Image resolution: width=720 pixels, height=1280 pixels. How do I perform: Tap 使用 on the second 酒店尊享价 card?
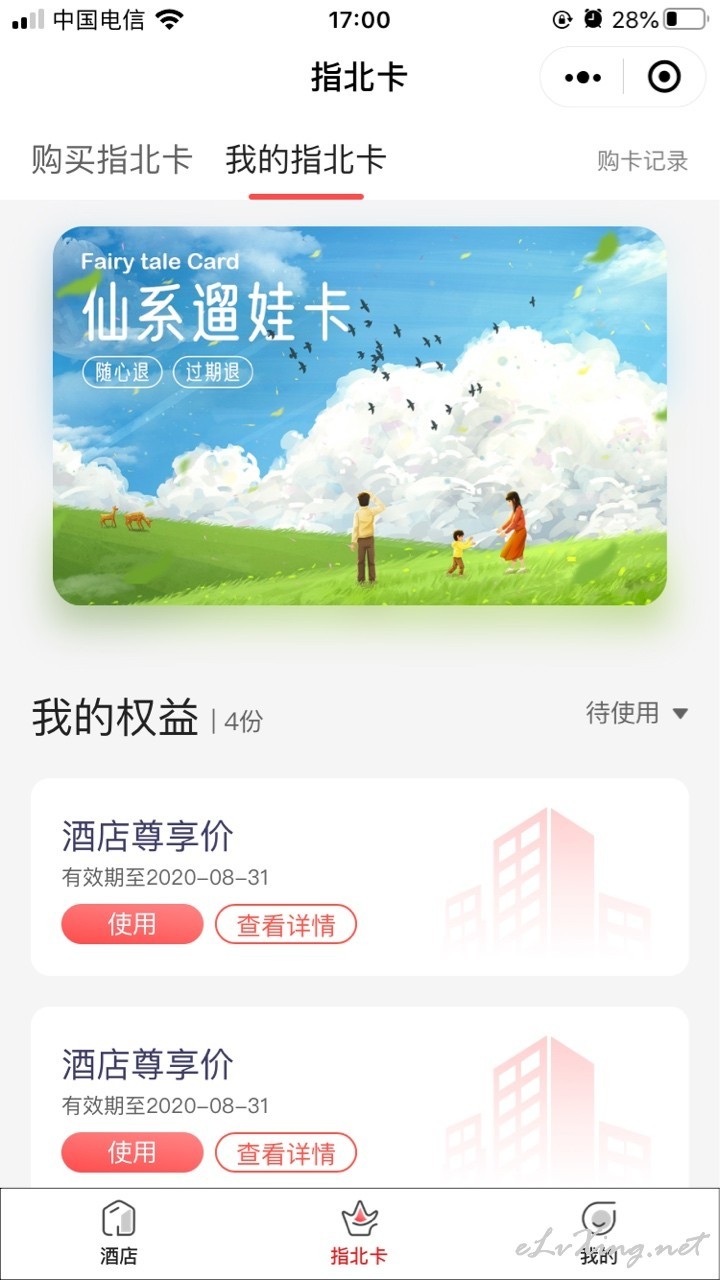132,1152
